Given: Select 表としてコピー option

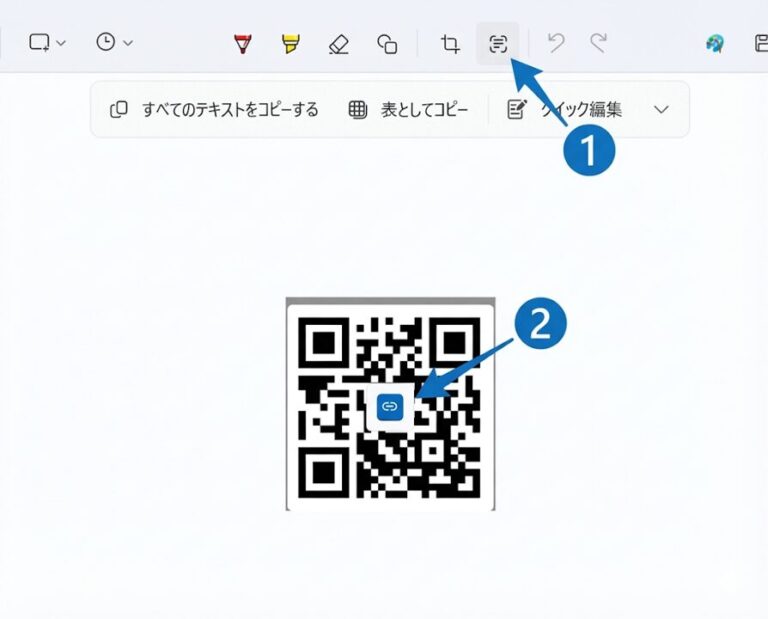Looking at the screenshot, I should (x=409, y=110).
